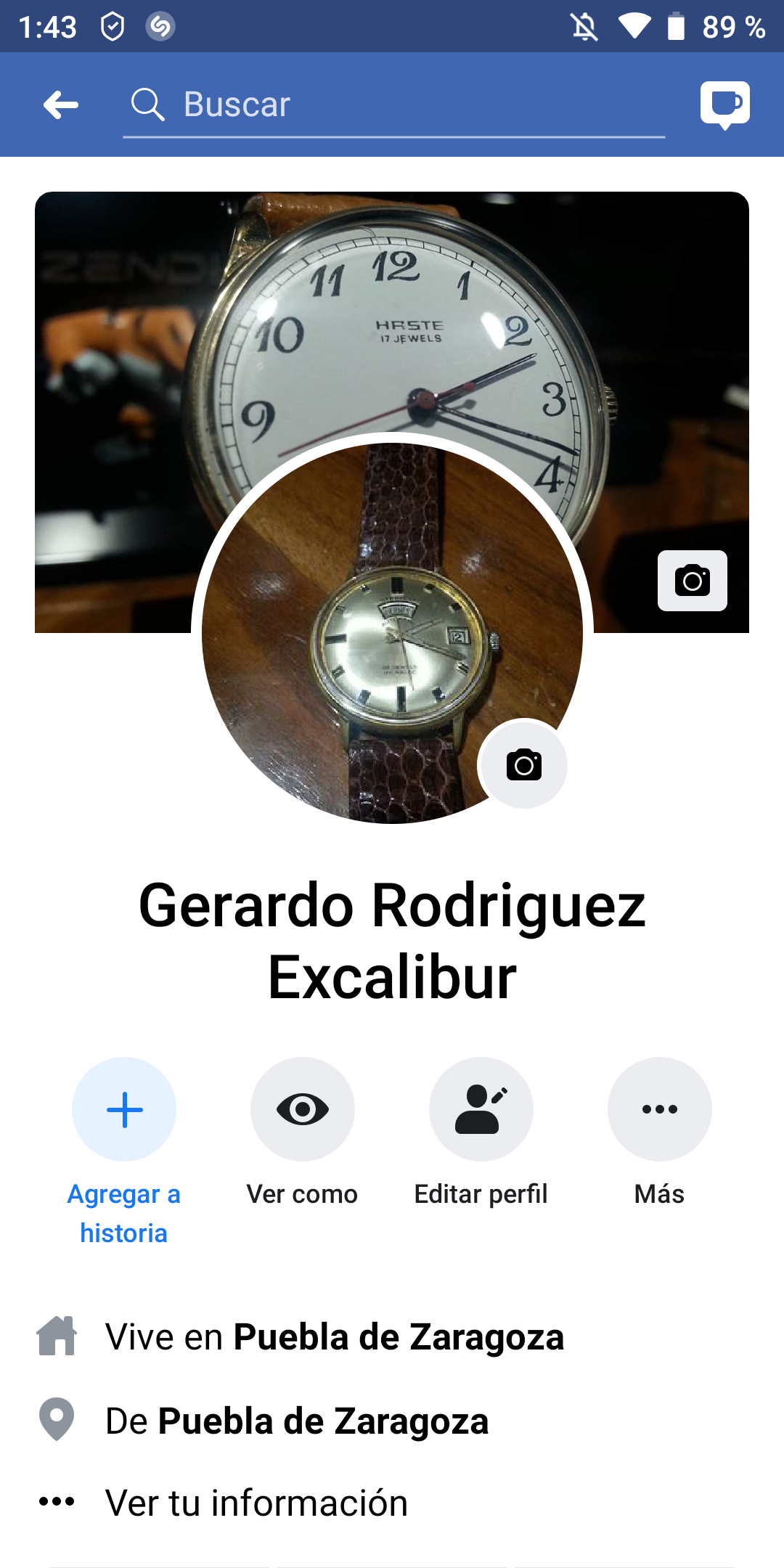Open Vive en Puebla de Zaragoza

[x=334, y=1337]
